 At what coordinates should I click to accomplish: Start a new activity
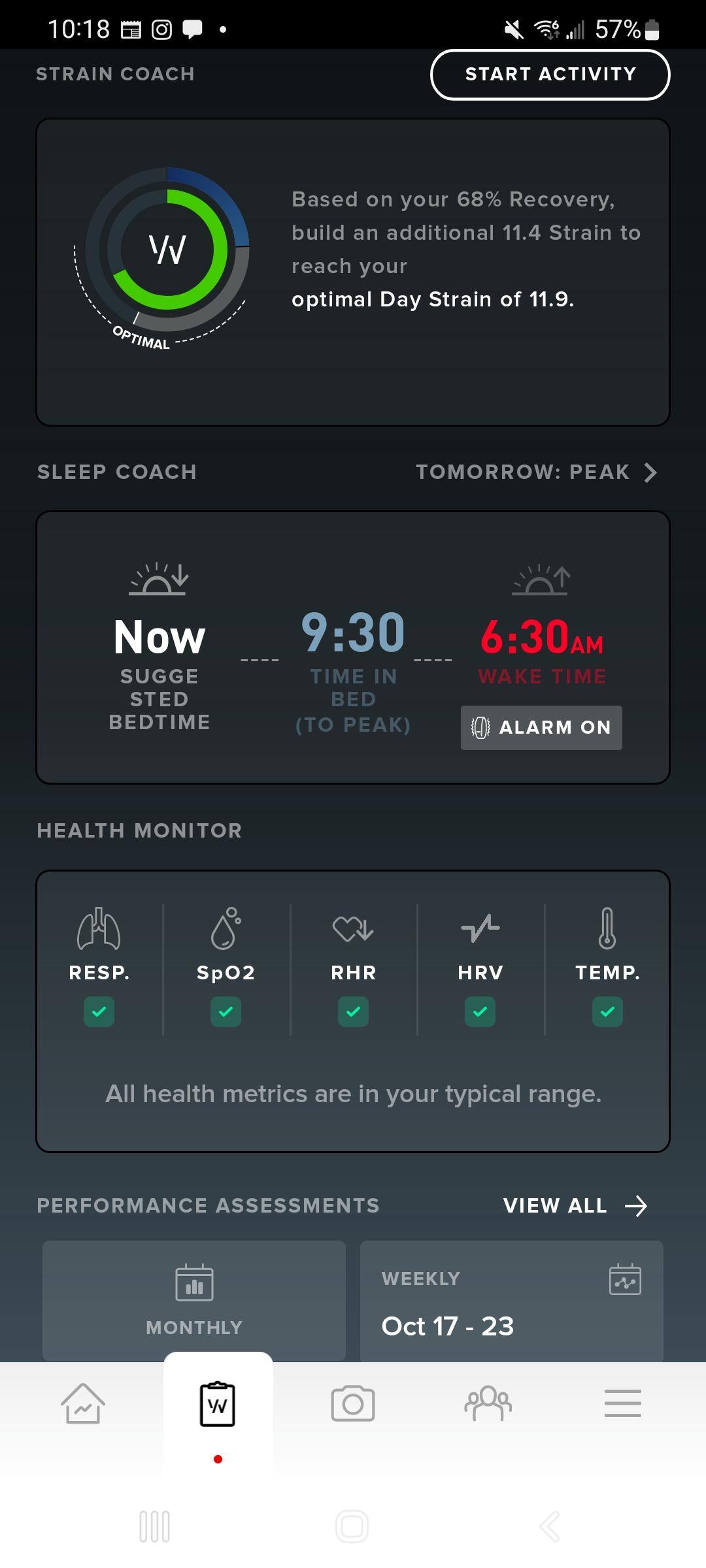coord(550,74)
